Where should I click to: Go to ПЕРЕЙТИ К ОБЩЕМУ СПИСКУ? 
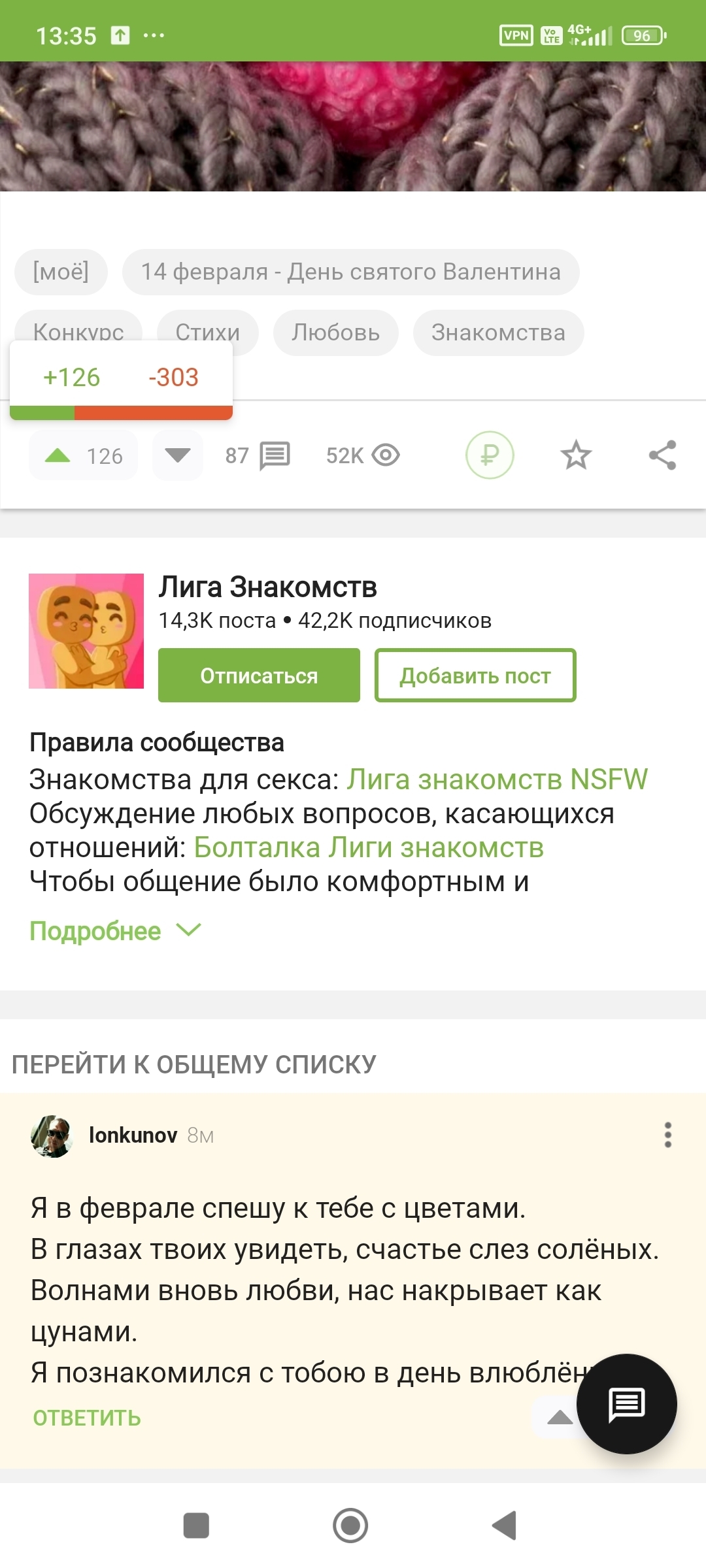click(x=194, y=1064)
